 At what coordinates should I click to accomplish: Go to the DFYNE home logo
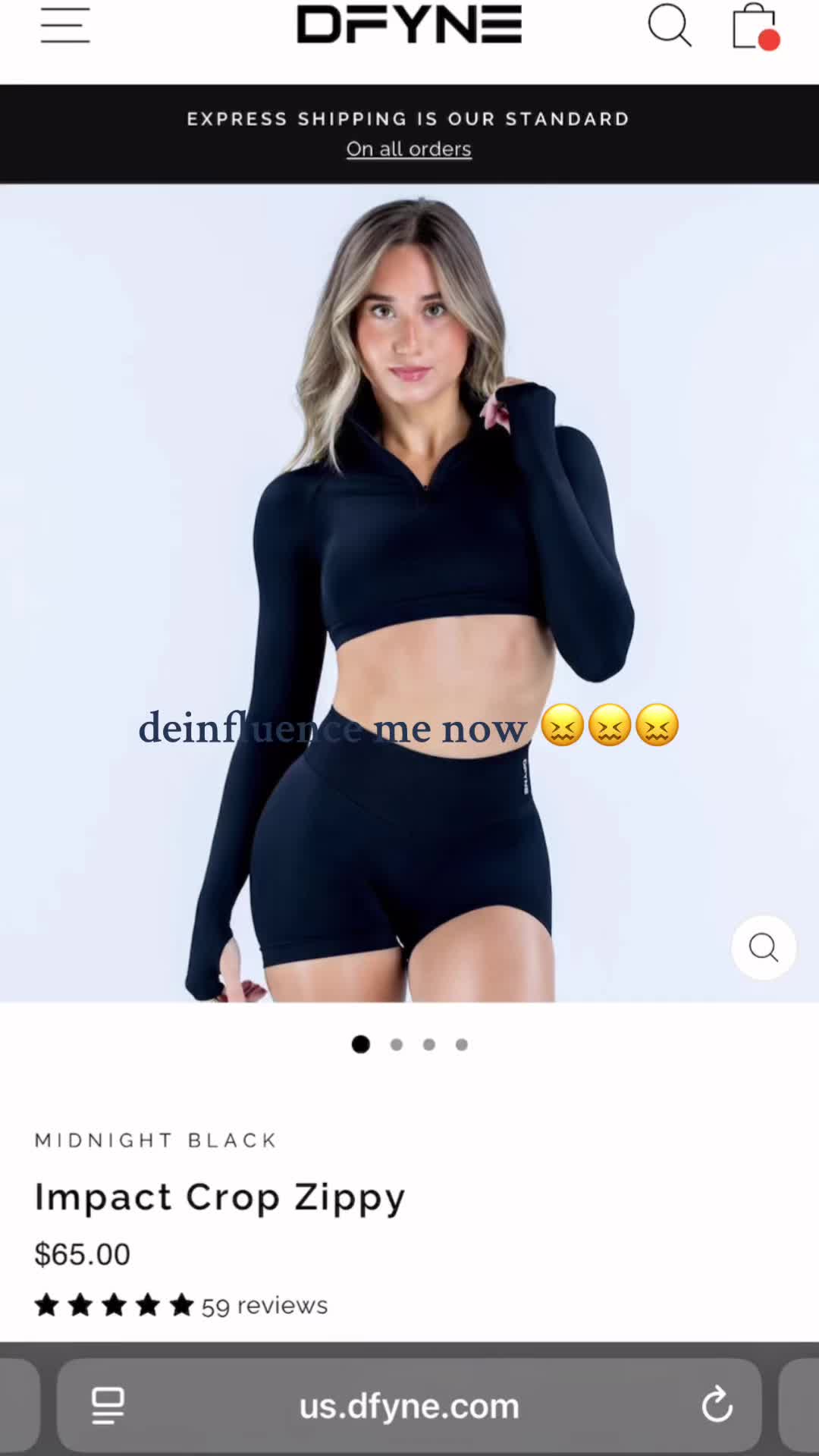[x=409, y=24]
